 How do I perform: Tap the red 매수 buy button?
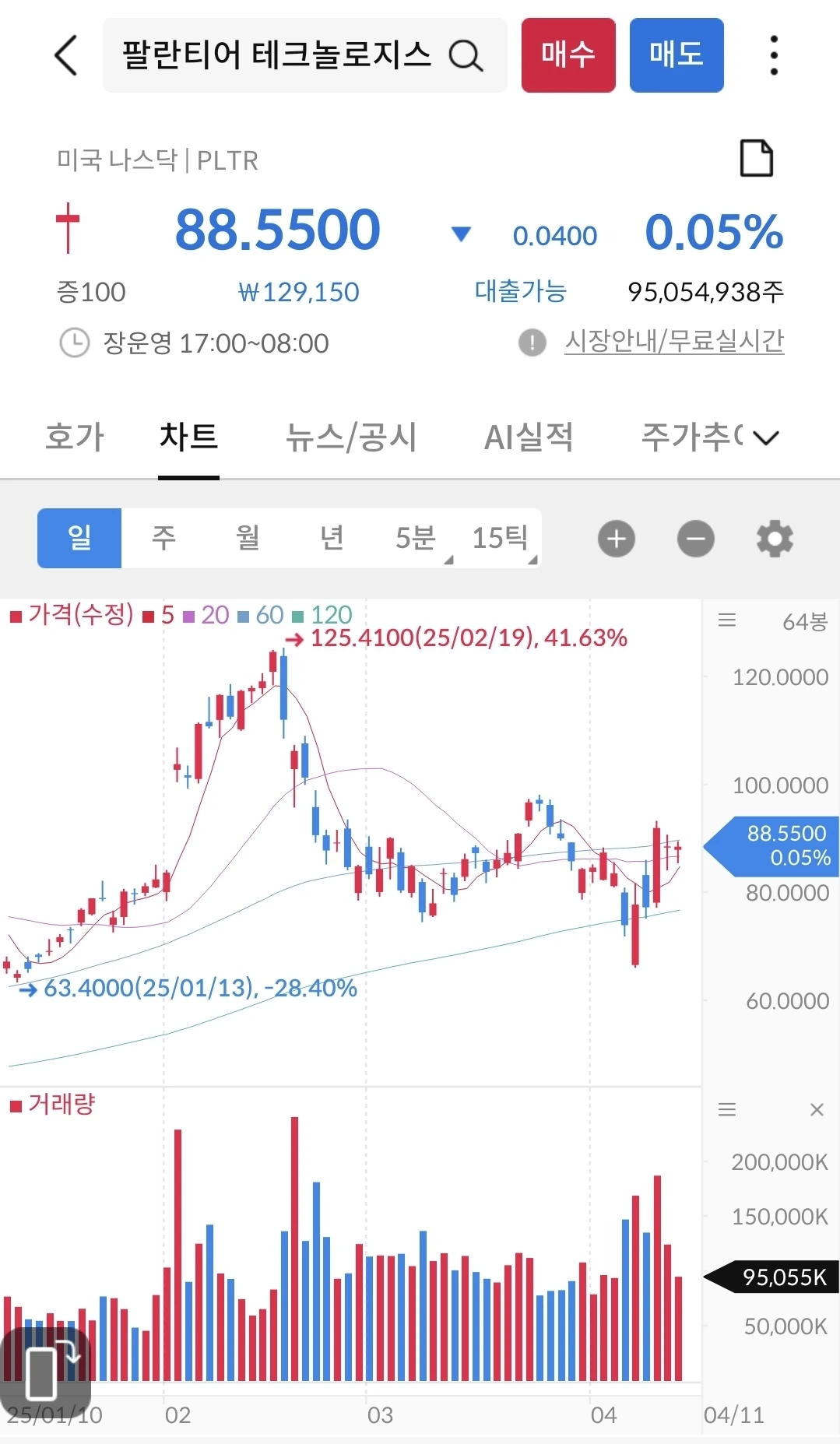pyautogui.click(x=568, y=55)
